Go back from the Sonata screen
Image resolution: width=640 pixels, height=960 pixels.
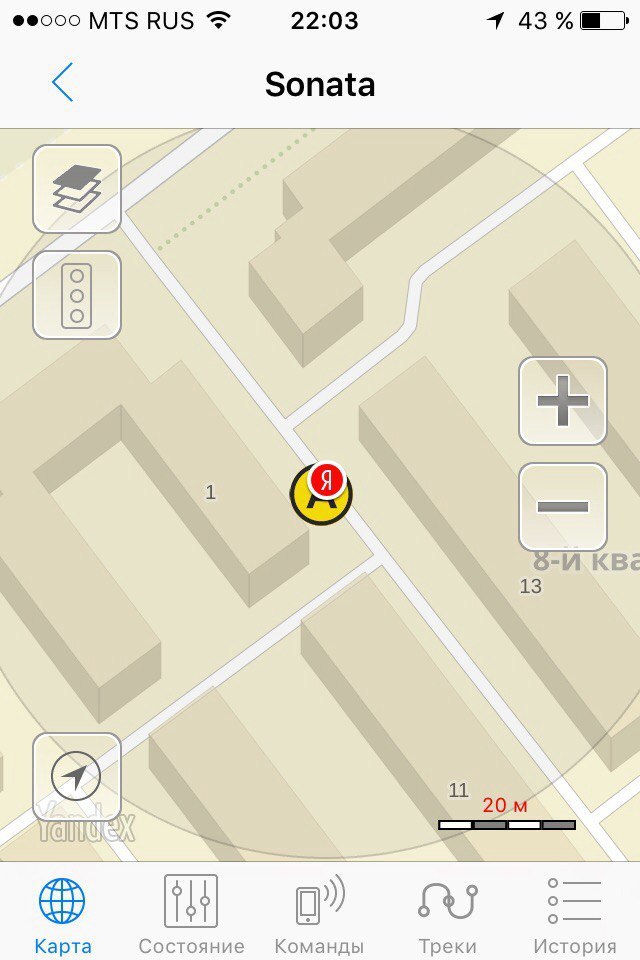pos(63,83)
